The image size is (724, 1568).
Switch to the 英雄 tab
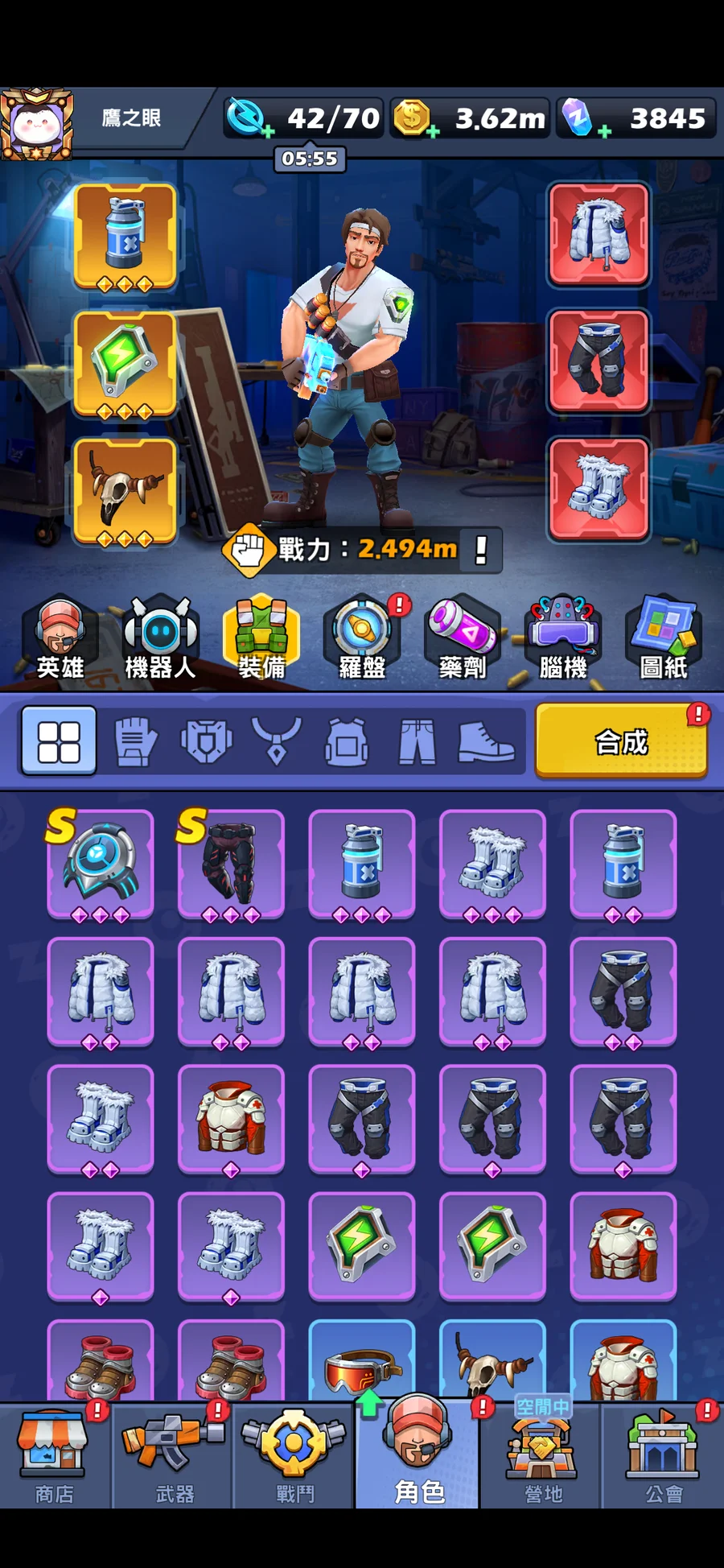coord(60,638)
